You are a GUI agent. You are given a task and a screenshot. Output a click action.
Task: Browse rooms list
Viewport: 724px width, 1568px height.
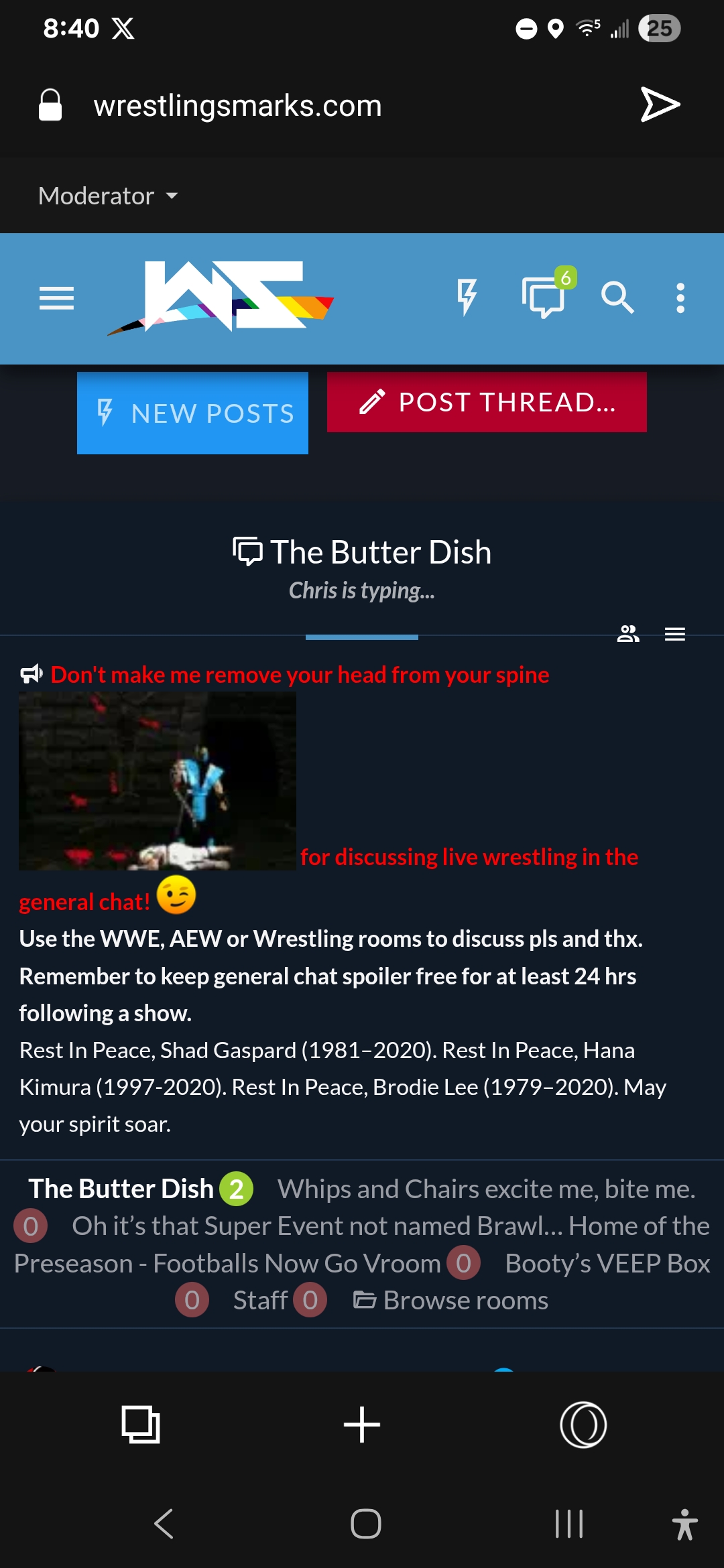[x=451, y=1301]
